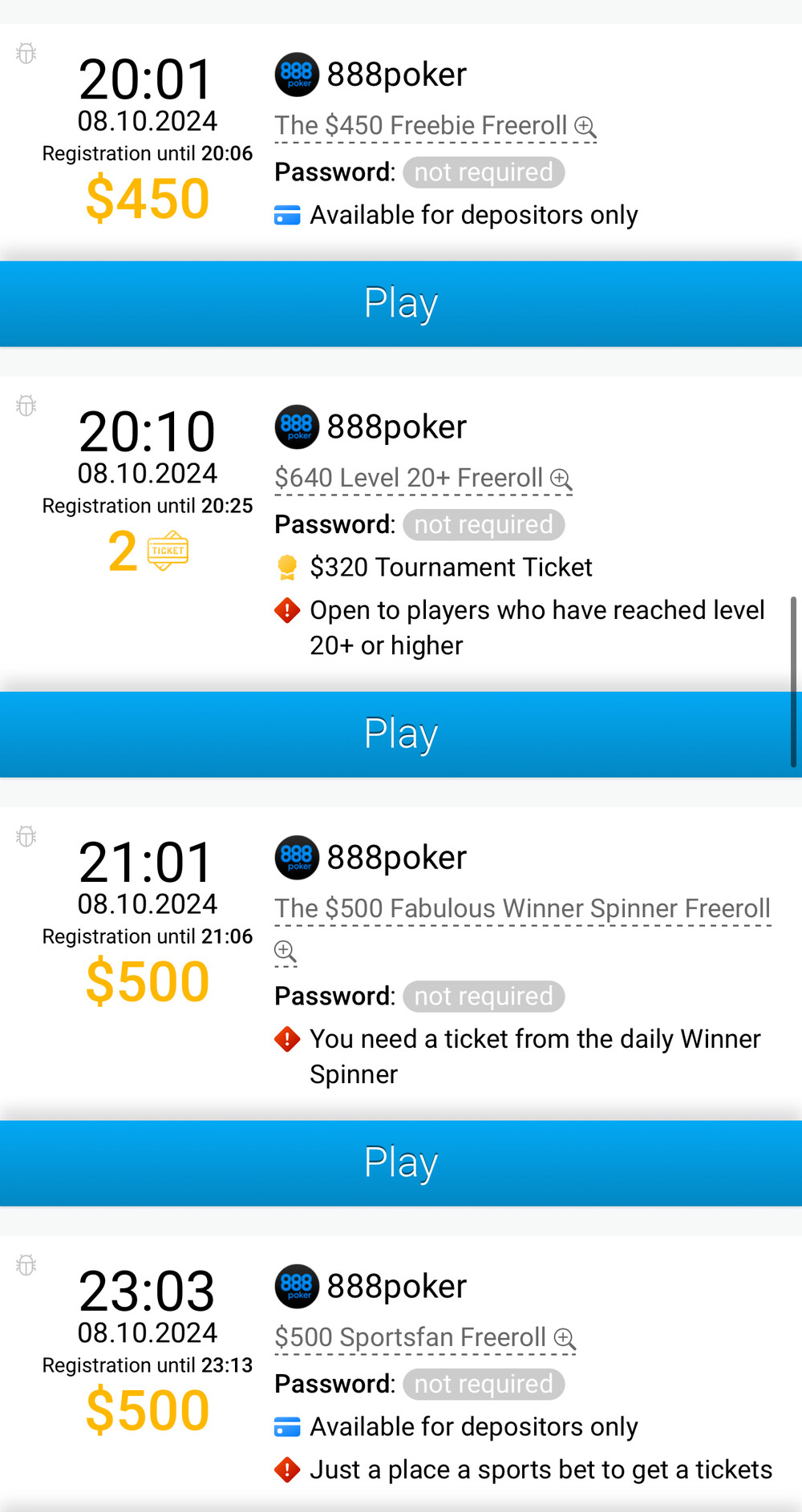802x1512 pixels.
Task: Tap Play under the $640 Level 20+ Freeroll
Action: point(401,734)
